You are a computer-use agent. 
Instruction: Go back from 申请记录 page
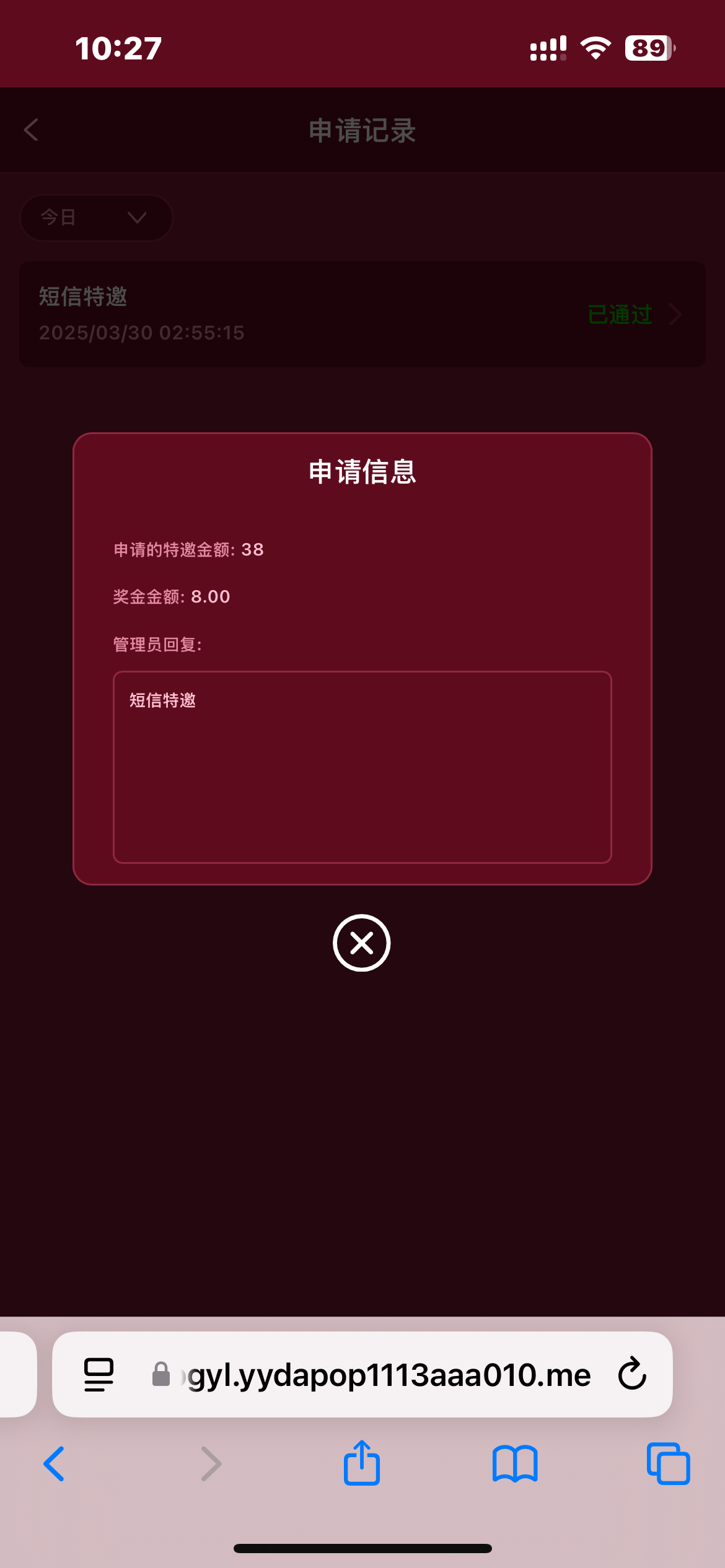pos(32,130)
